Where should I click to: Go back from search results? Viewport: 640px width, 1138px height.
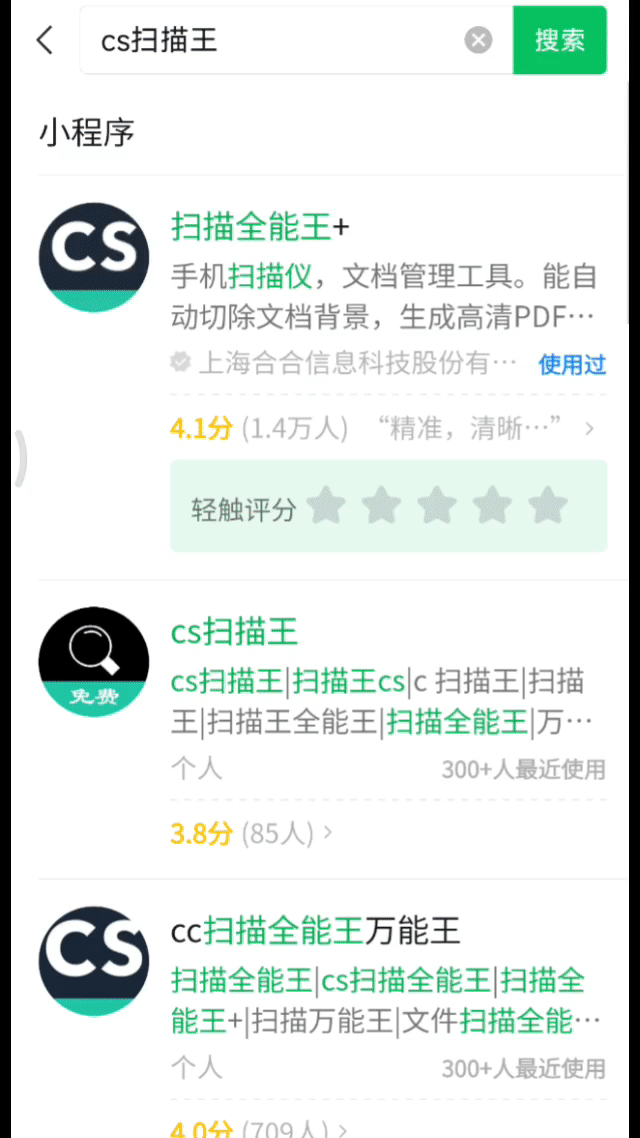pos(44,40)
